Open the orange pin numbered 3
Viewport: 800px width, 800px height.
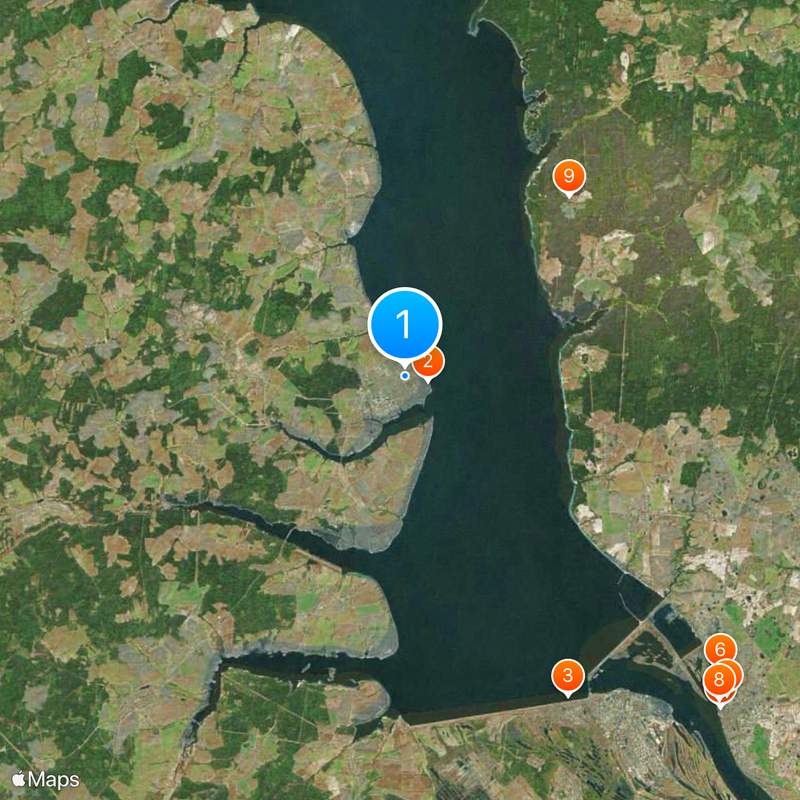coord(568,675)
